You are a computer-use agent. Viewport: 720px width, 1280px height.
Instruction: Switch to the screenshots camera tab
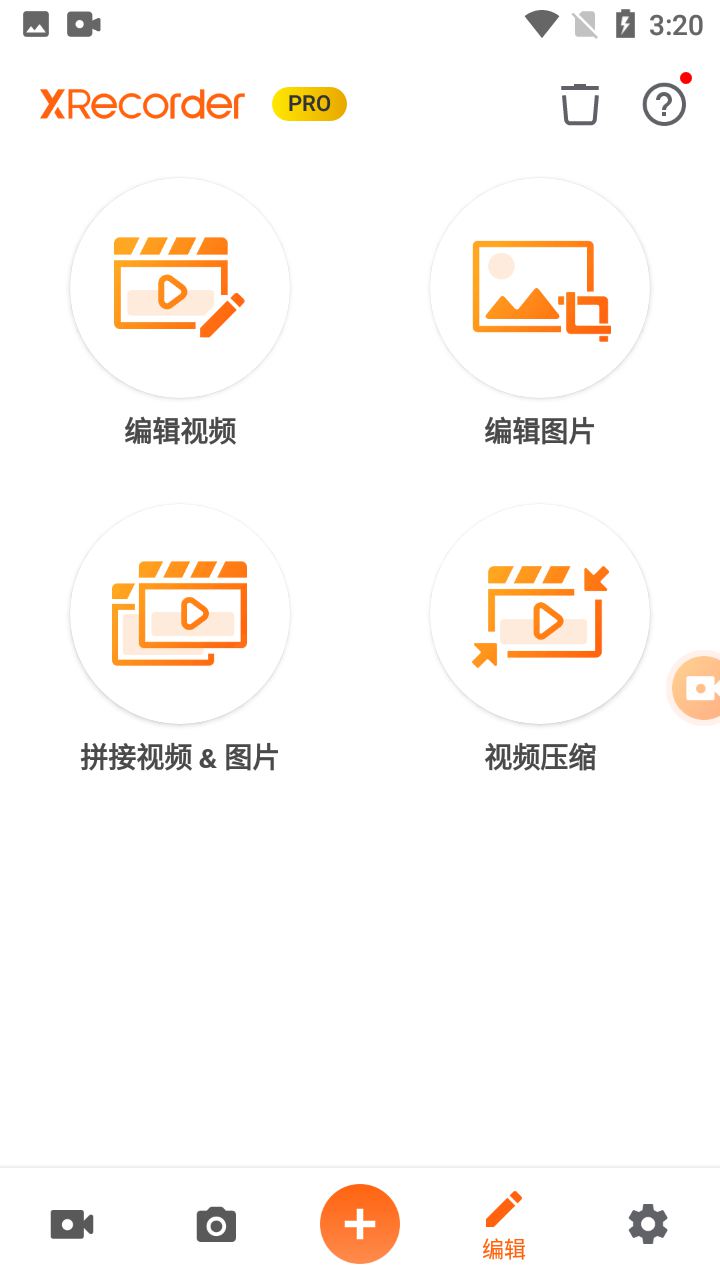(216, 1224)
